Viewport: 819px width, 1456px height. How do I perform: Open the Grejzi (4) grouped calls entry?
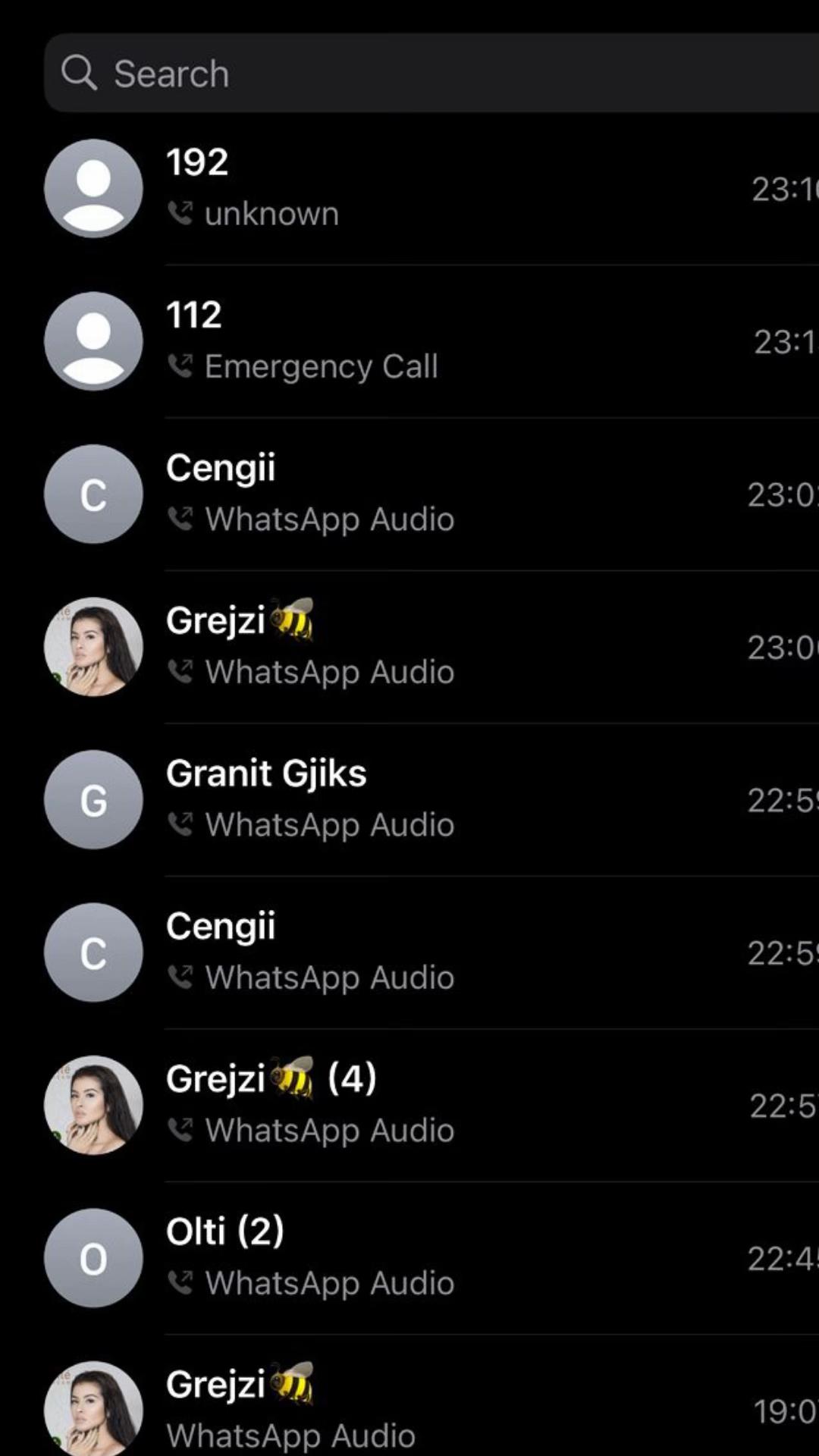(x=425, y=1105)
